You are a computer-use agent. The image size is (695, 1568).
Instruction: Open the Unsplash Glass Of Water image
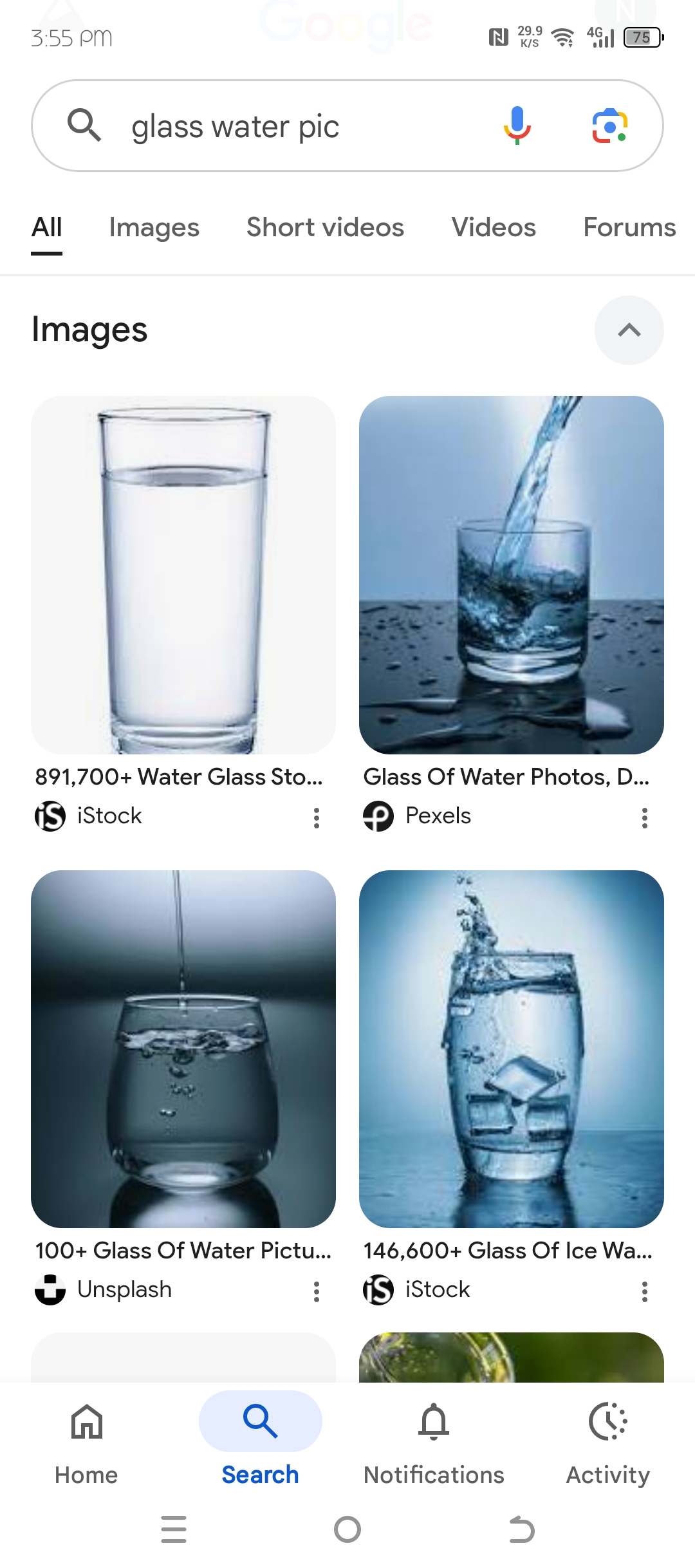pyautogui.click(x=183, y=1049)
